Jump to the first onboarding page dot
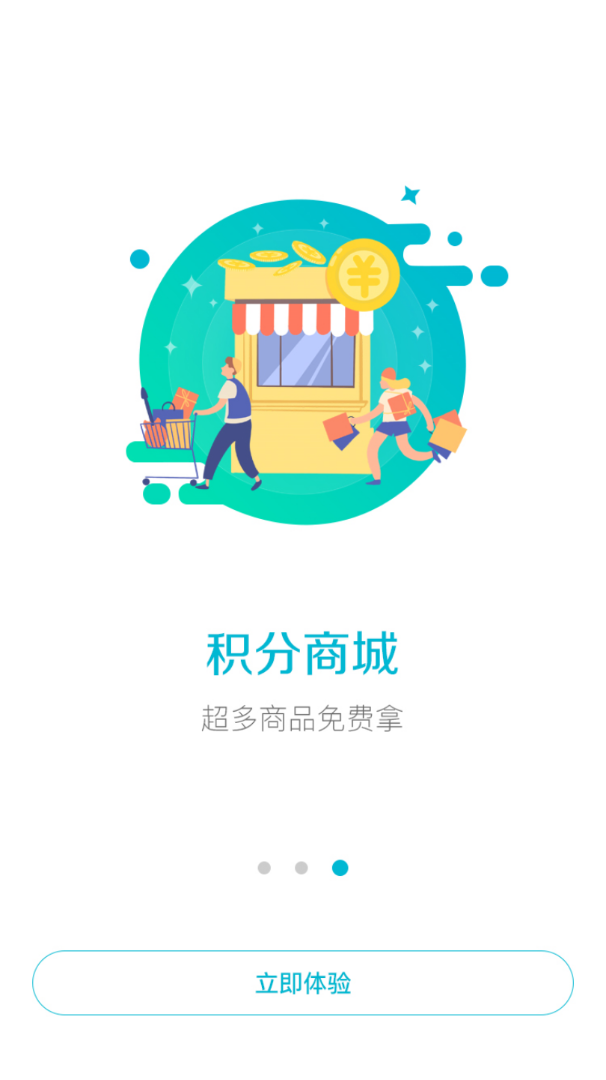This screenshot has width=606, height=1080. [x=264, y=868]
